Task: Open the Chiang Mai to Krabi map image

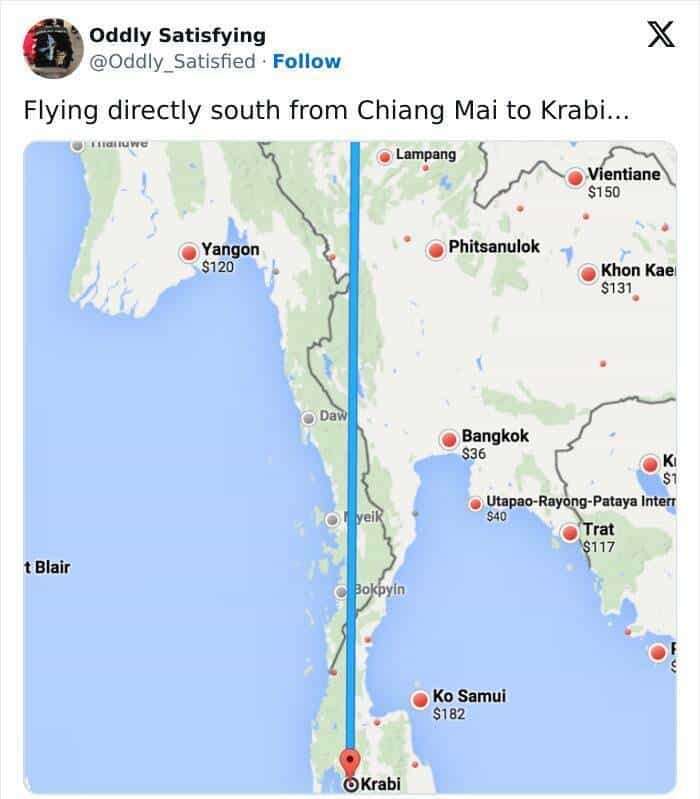Action: (x=350, y=467)
